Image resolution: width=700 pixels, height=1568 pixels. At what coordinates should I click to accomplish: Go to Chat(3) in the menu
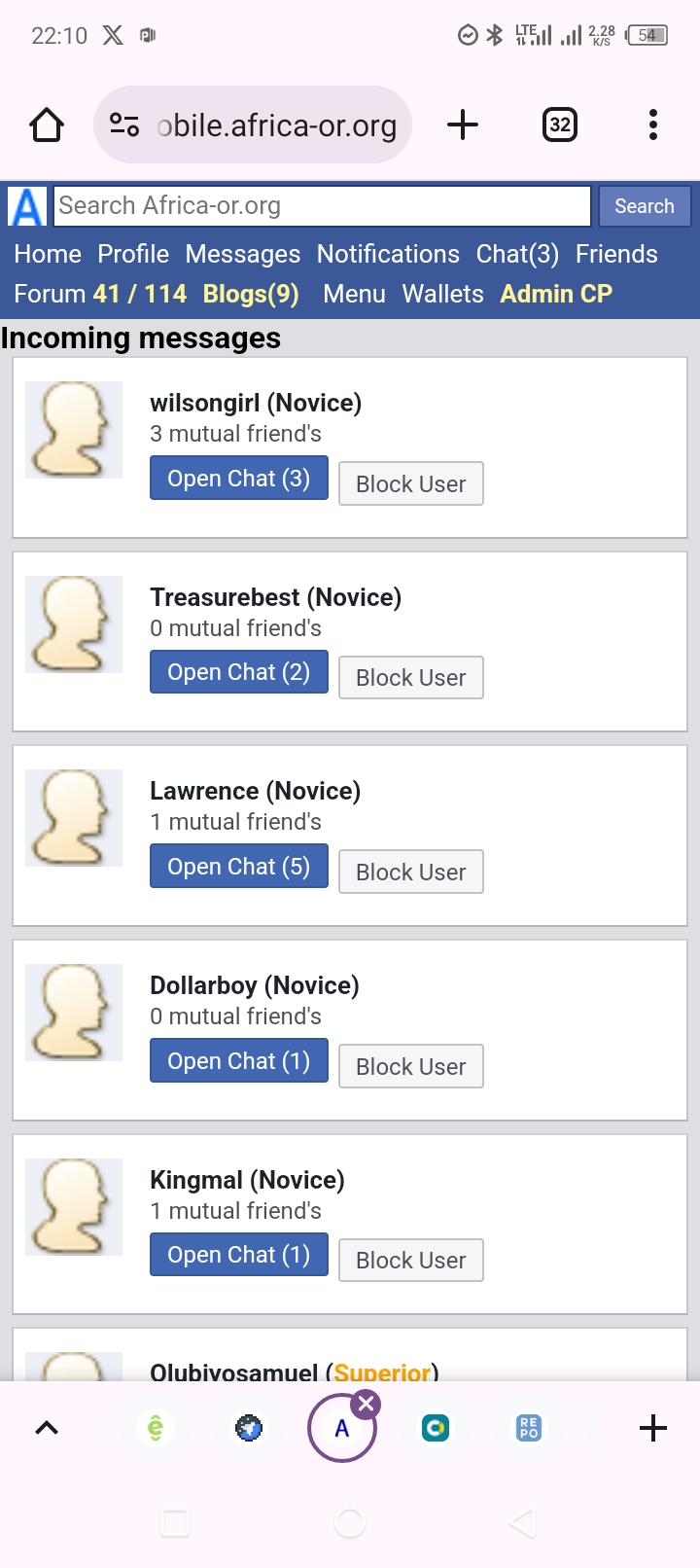(517, 254)
